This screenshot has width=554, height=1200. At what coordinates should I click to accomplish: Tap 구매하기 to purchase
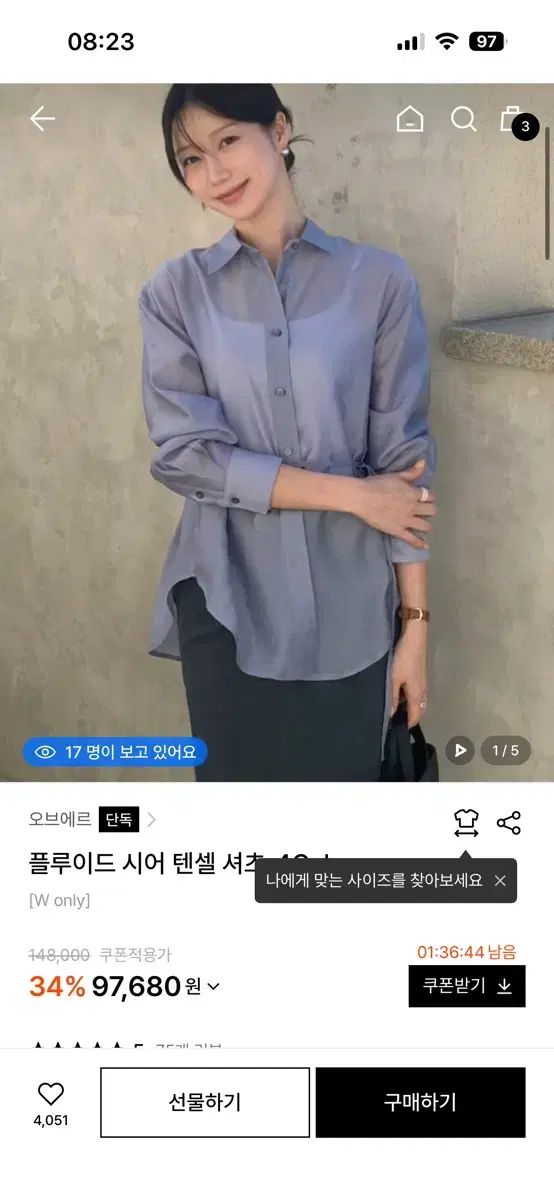420,1102
